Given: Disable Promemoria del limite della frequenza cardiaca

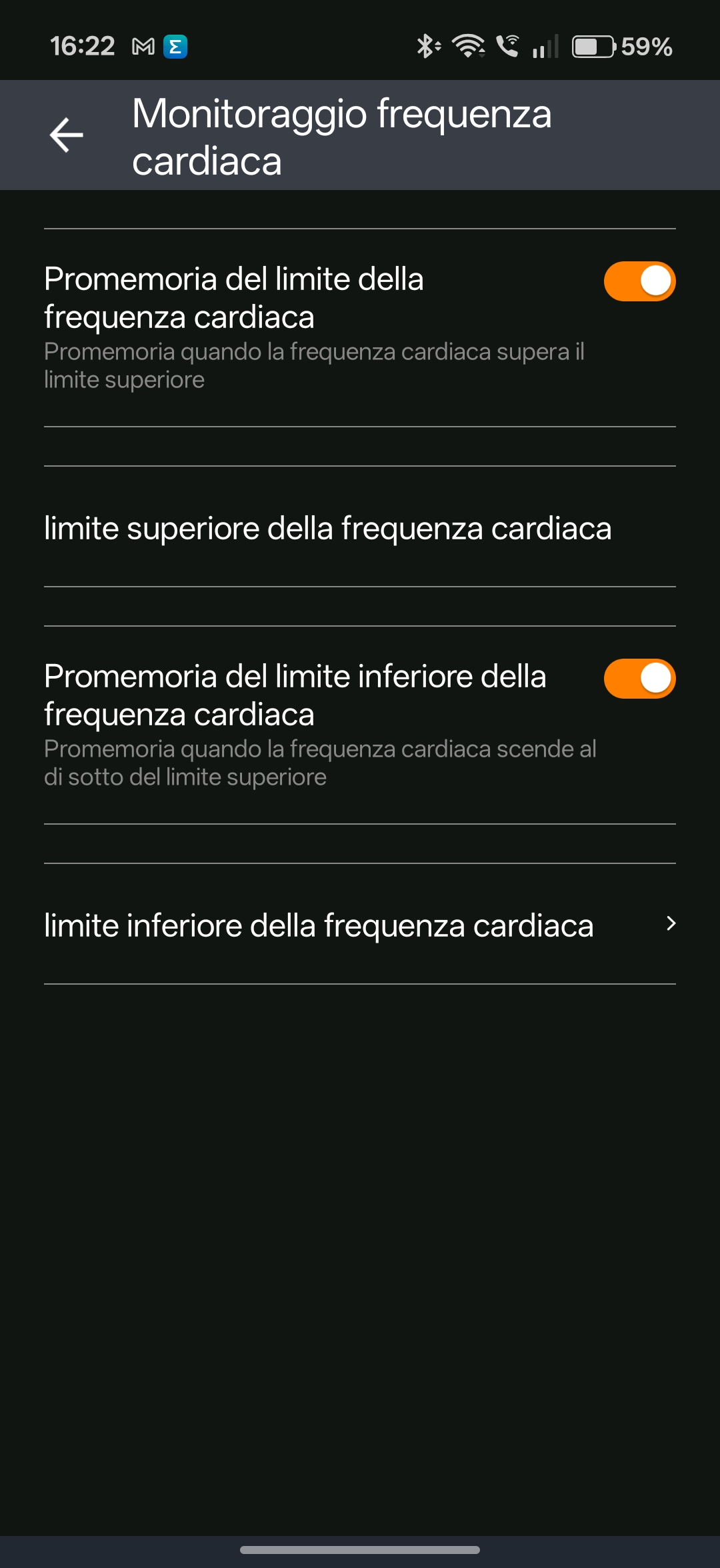Looking at the screenshot, I should 639,281.
